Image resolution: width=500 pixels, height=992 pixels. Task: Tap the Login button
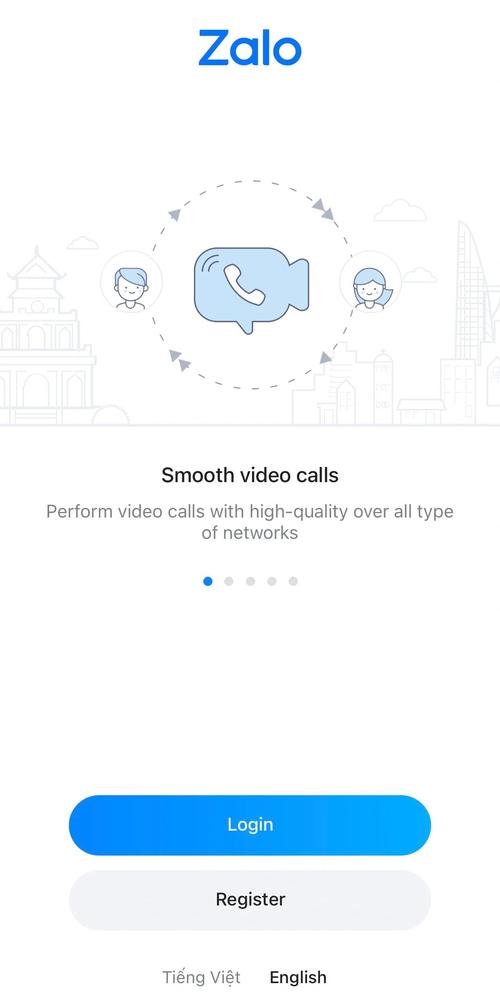point(250,825)
